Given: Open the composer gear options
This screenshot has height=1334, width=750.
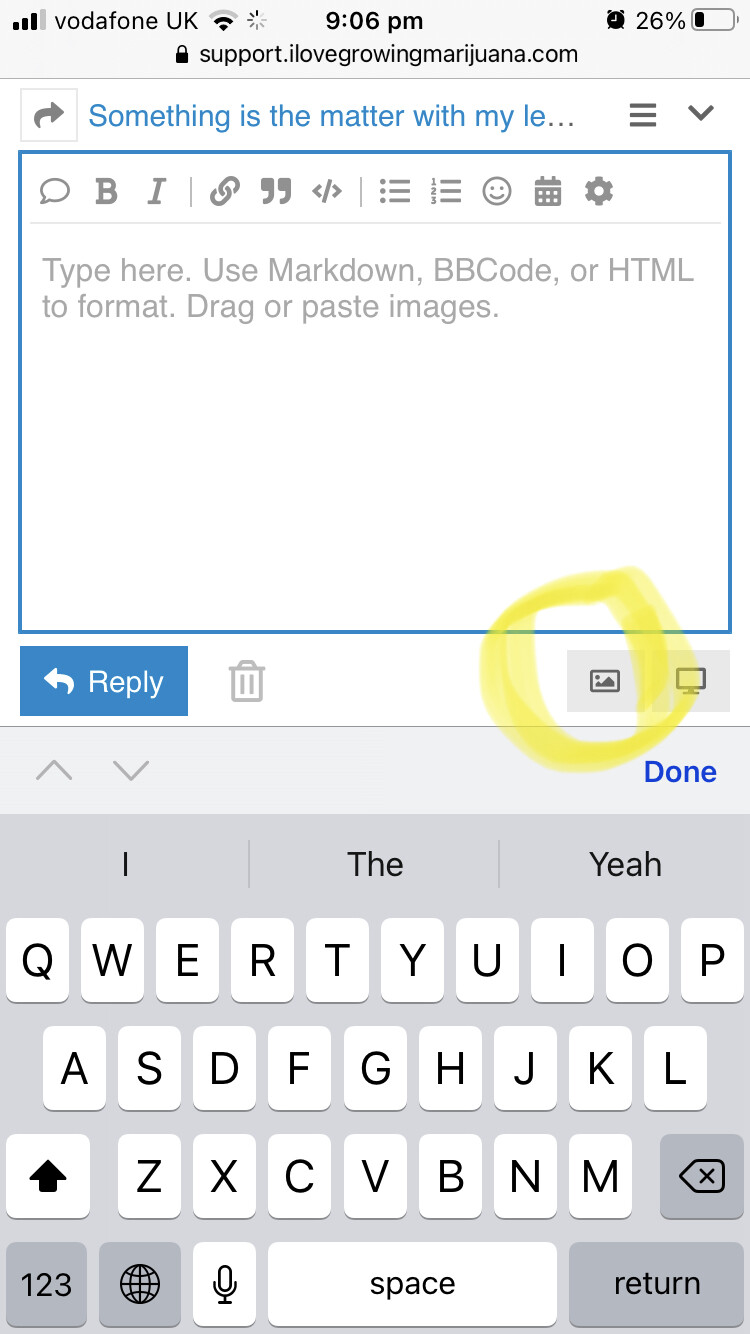Looking at the screenshot, I should coord(598,190).
